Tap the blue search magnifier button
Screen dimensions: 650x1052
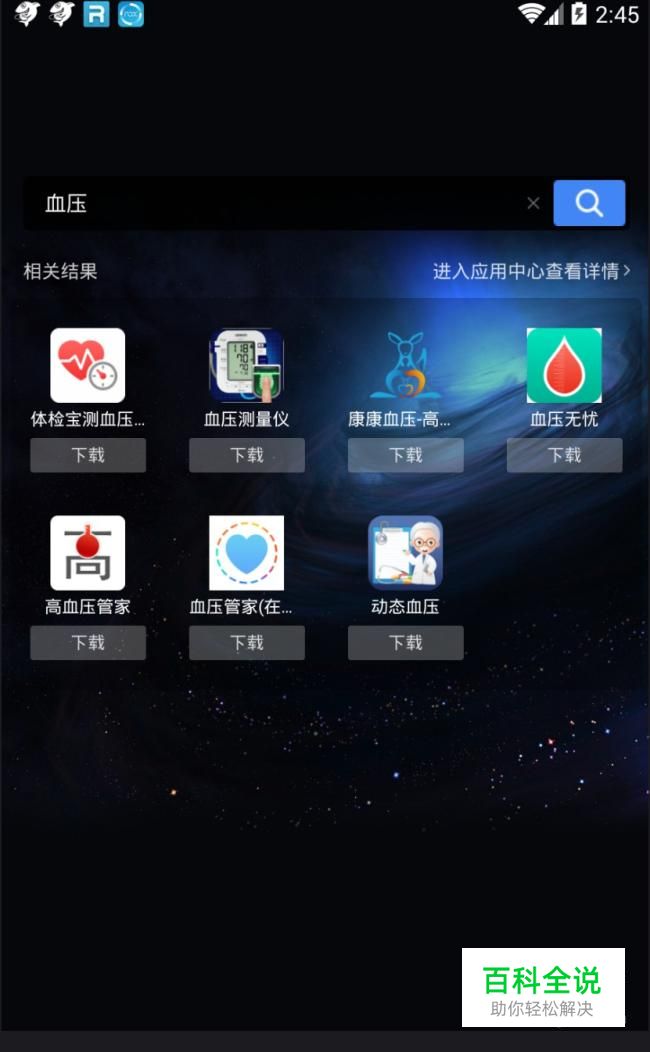[589, 204]
